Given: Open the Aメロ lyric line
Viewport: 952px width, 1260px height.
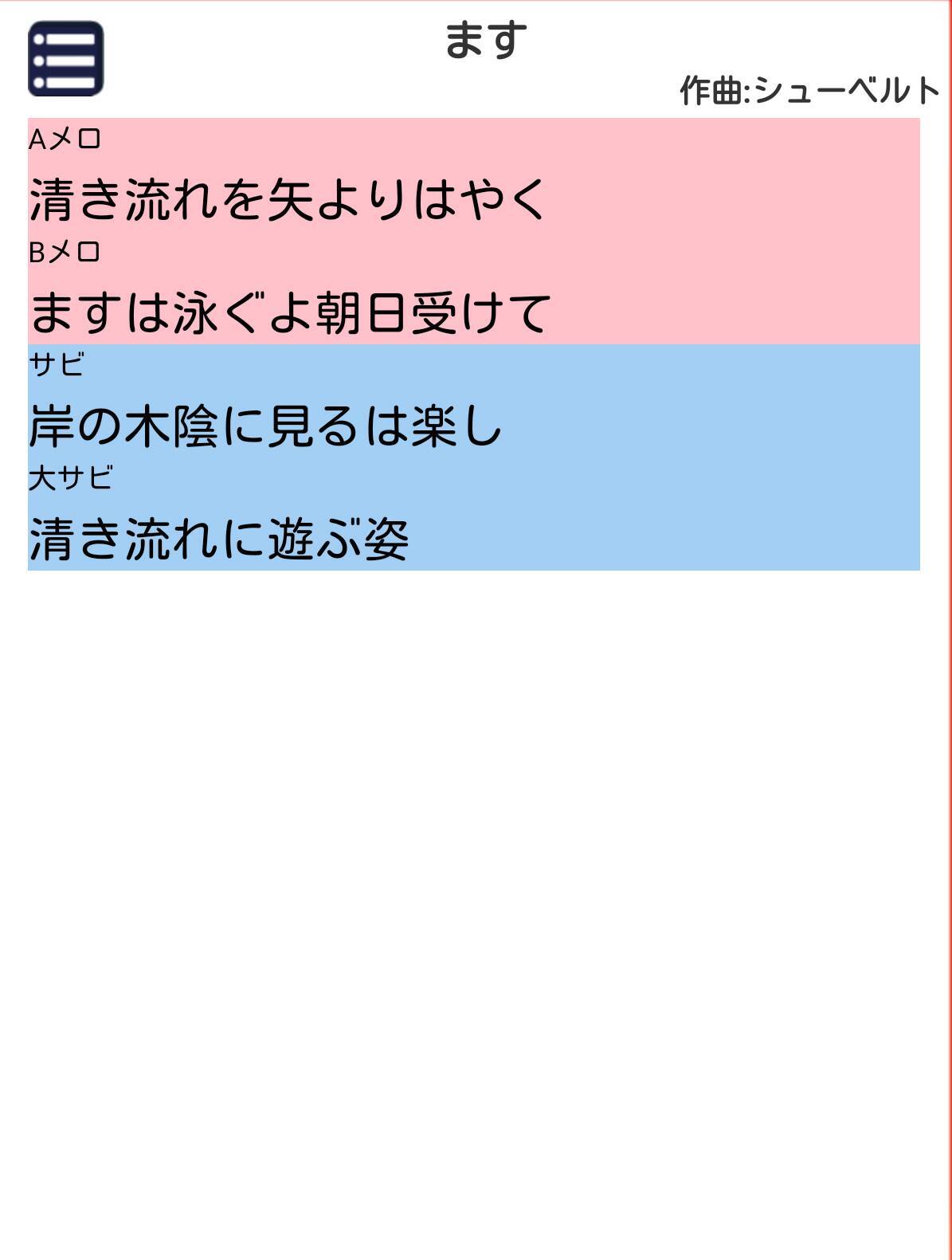Looking at the screenshot, I should coord(288,198).
